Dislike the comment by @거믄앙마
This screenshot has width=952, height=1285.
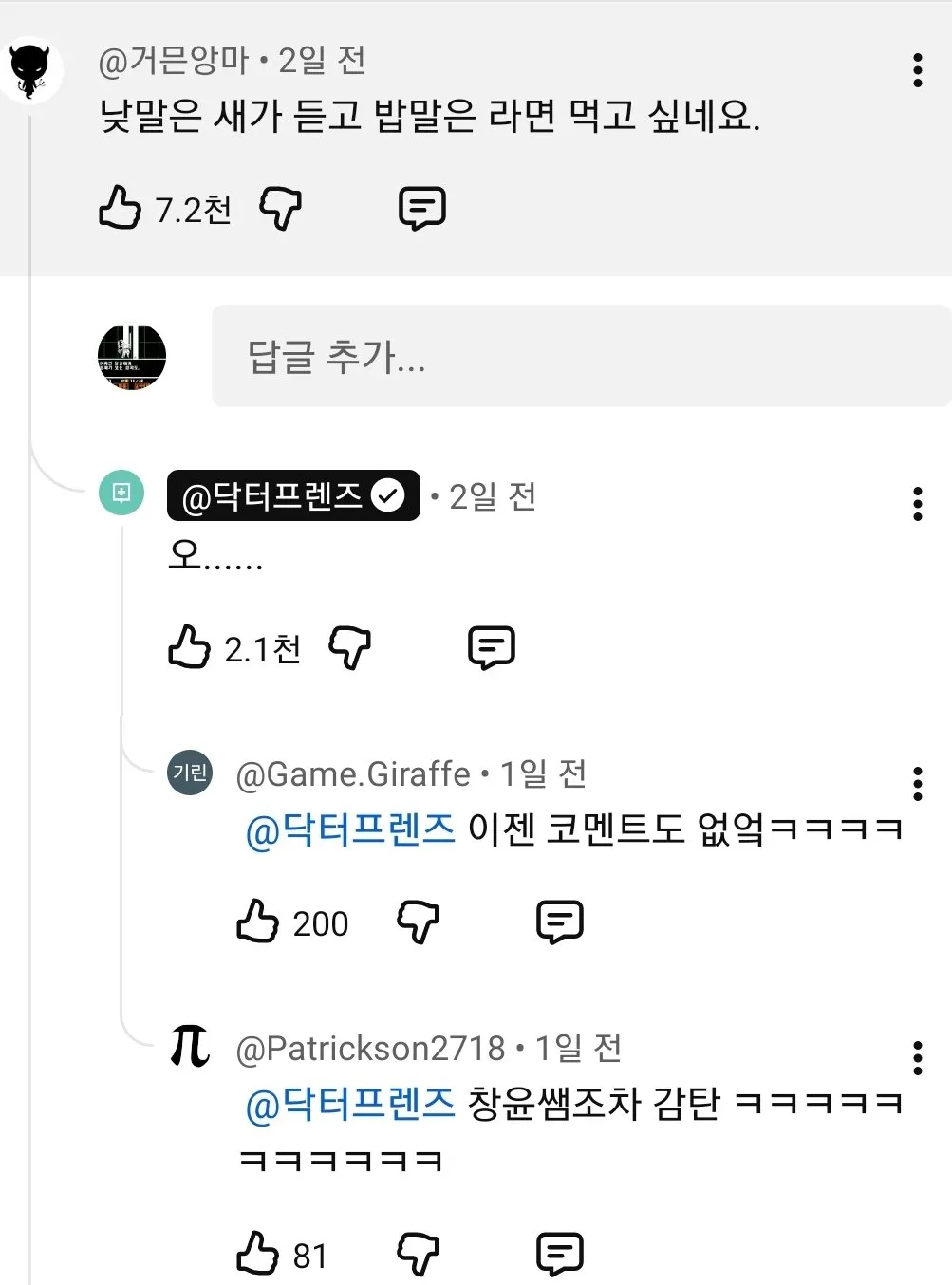(x=281, y=207)
